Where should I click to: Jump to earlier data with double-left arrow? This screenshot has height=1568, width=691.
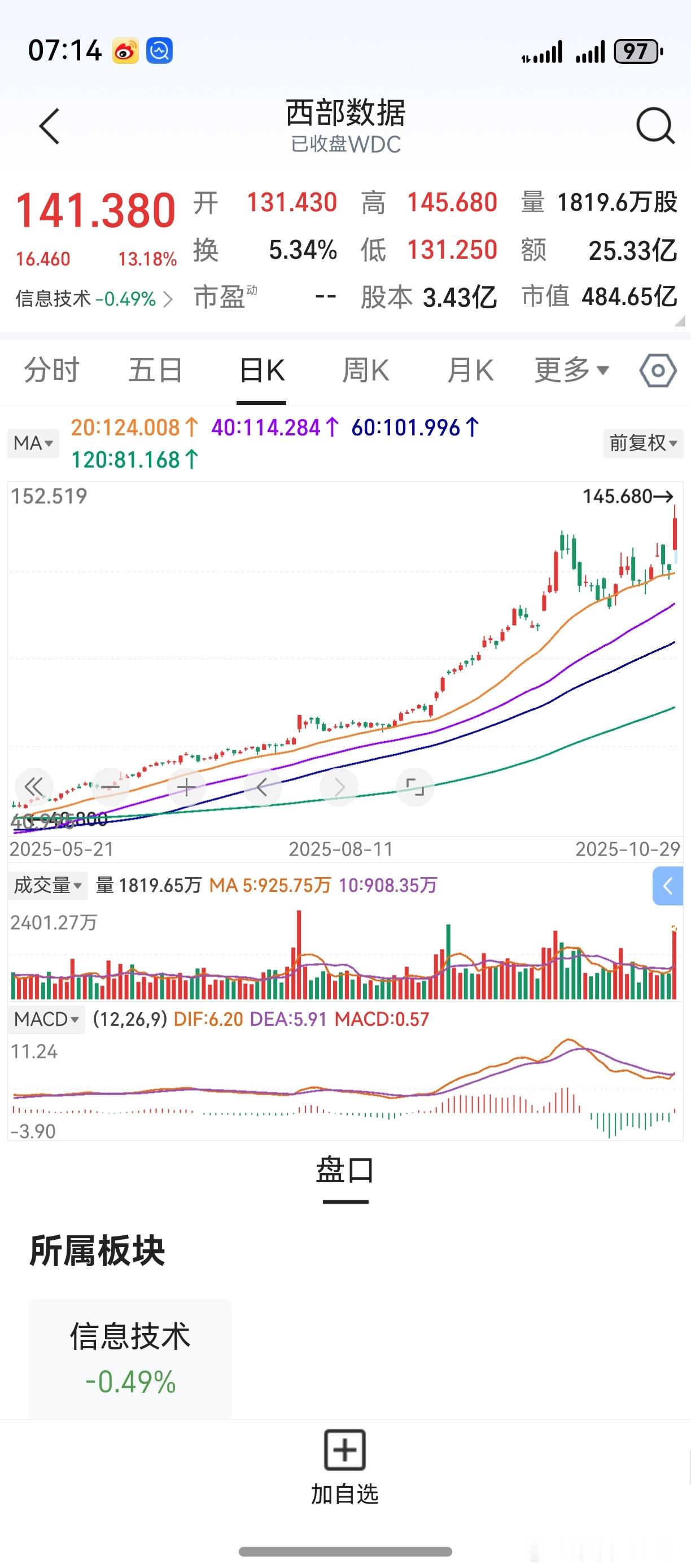[x=34, y=786]
